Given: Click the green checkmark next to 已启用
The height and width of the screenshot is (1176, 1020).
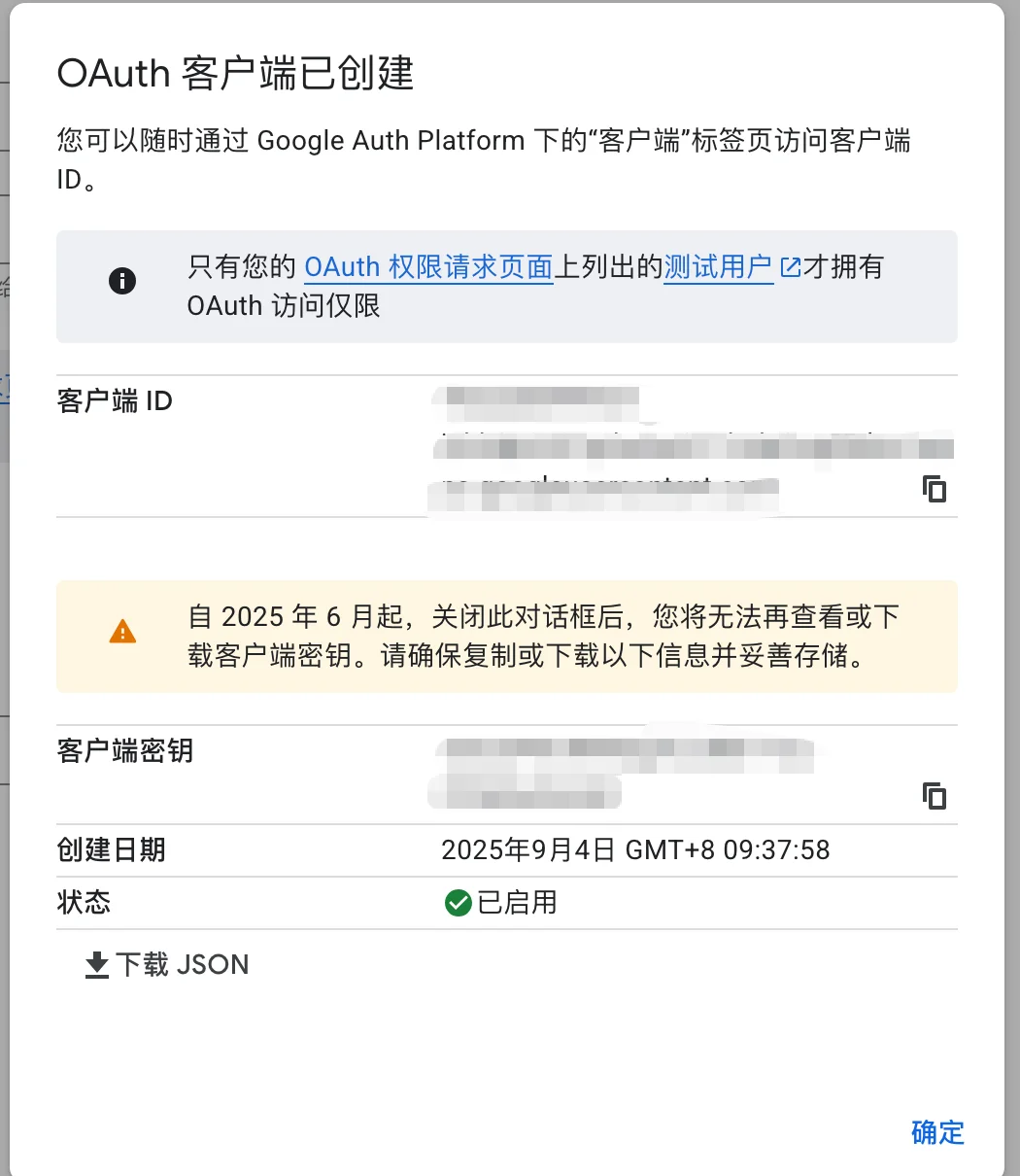Looking at the screenshot, I should [x=458, y=903].
